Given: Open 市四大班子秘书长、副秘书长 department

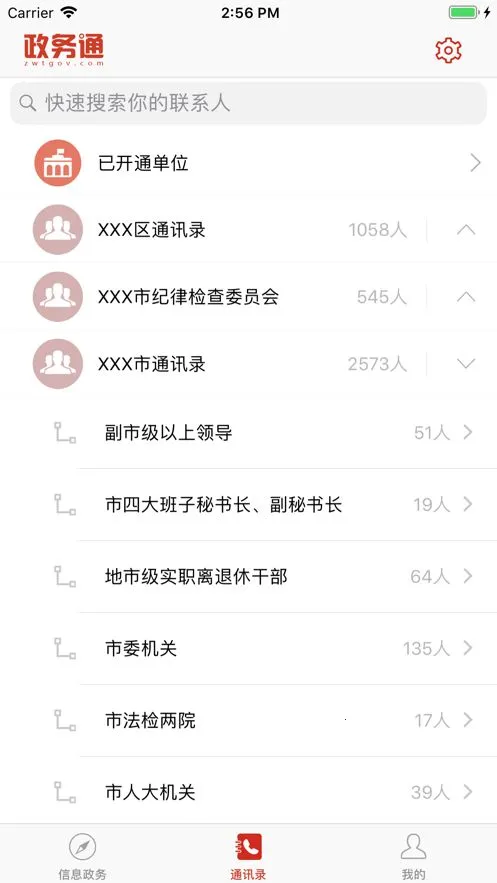Looking at the screenshot, I should click(x=248, y=505).
